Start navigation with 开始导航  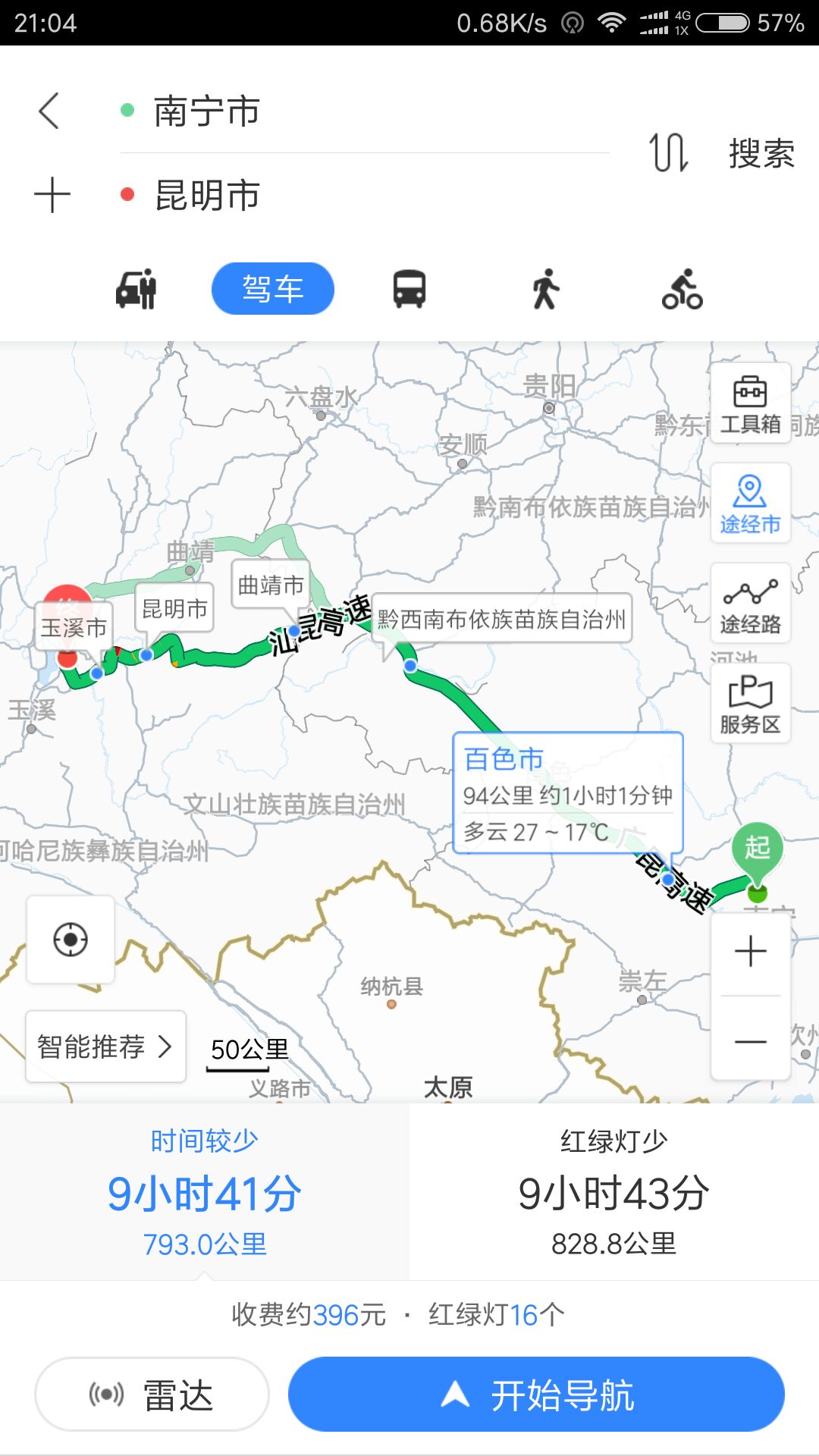point(536,1394)
